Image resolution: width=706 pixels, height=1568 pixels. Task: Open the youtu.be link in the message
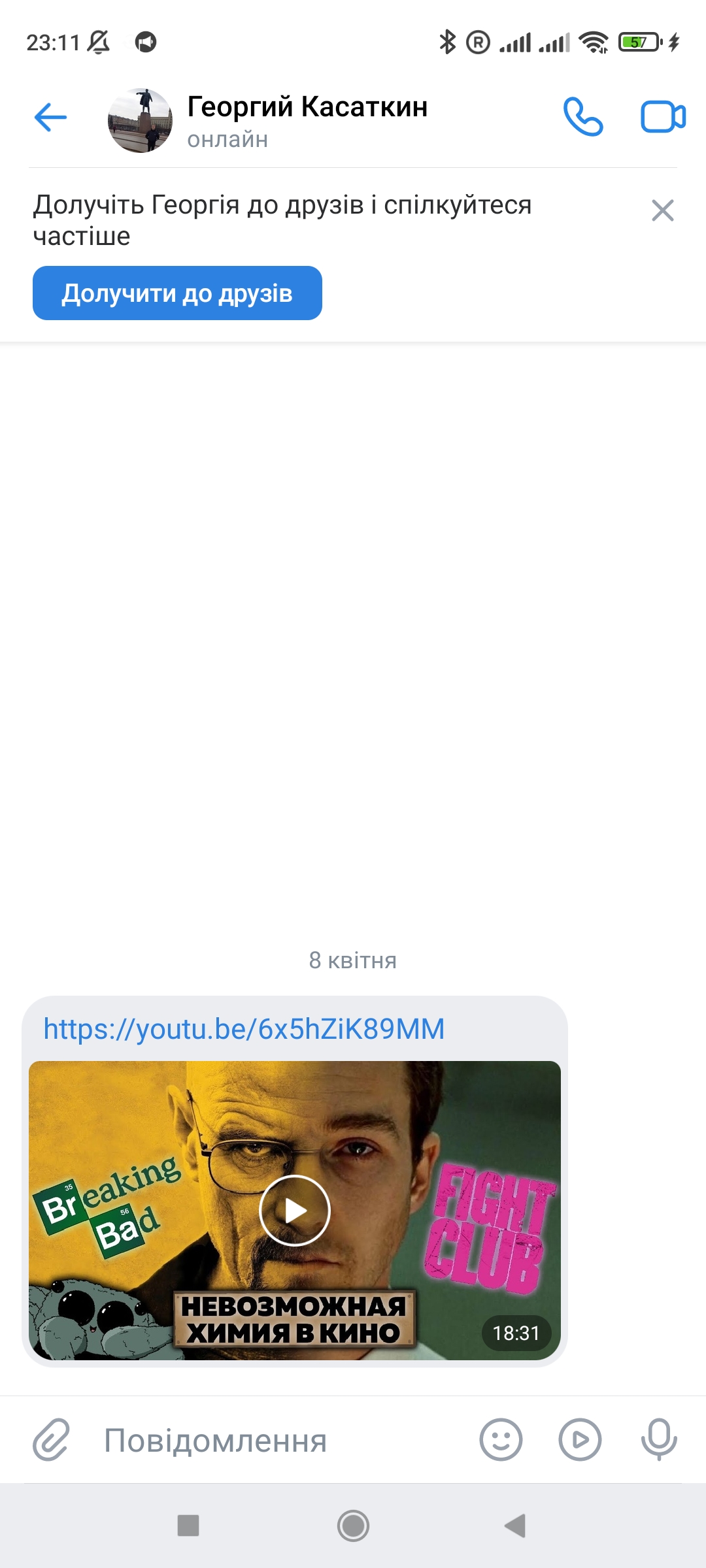point(244,1029)
